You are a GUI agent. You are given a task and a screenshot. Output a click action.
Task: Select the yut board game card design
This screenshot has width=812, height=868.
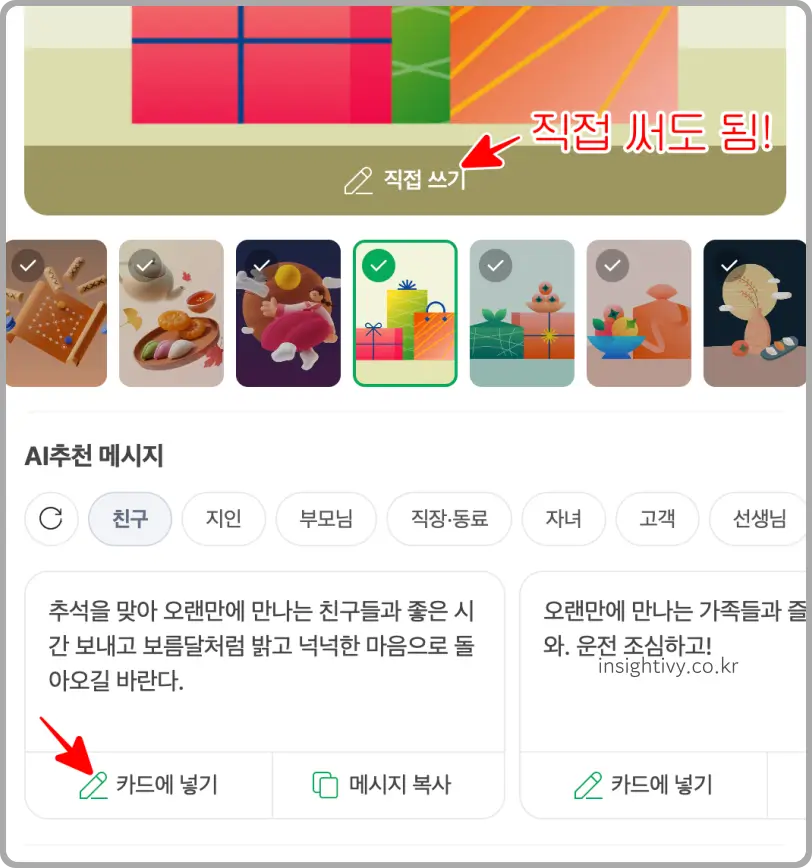[55, 313]
